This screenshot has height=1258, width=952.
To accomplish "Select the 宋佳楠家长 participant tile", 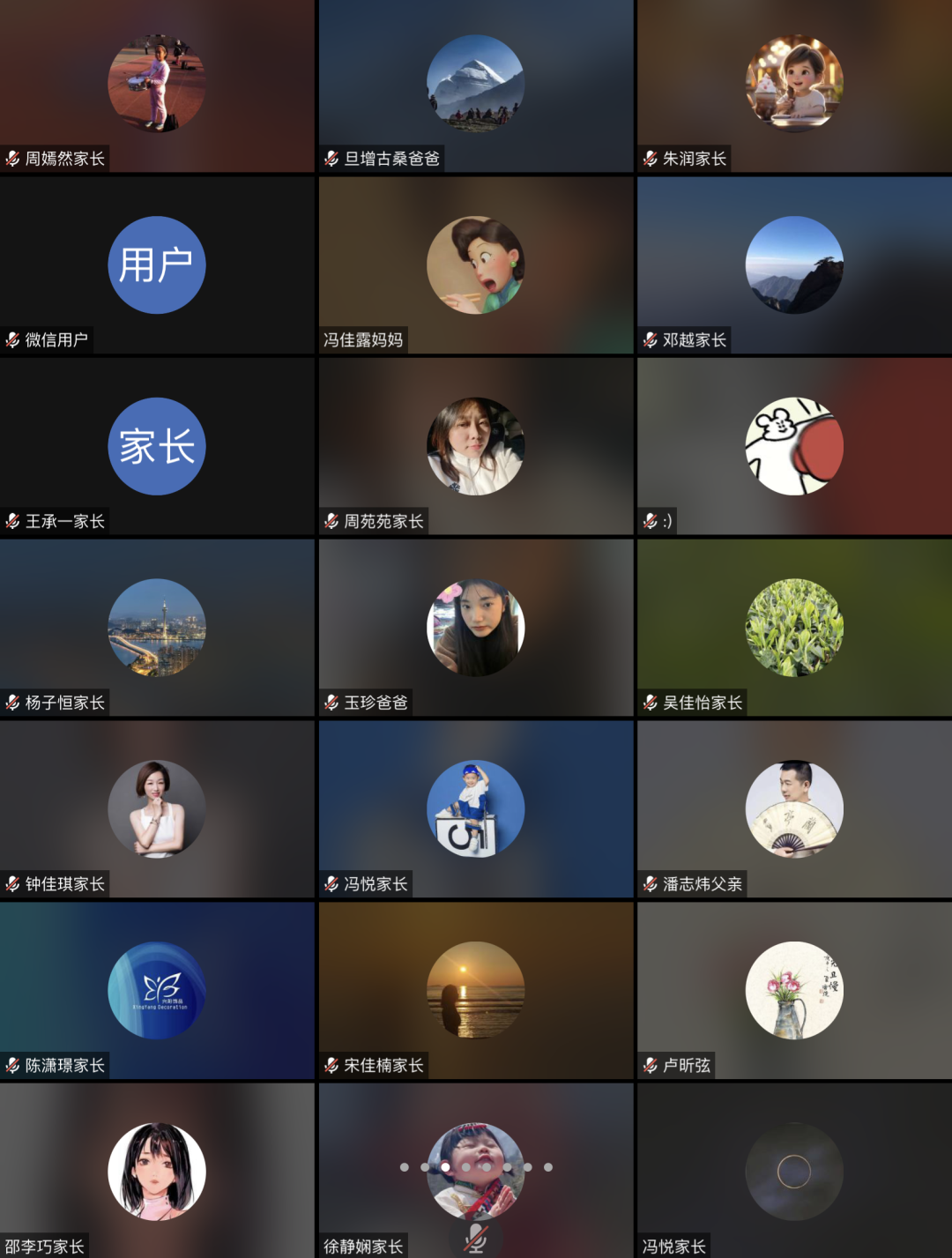I will (476, 990).
